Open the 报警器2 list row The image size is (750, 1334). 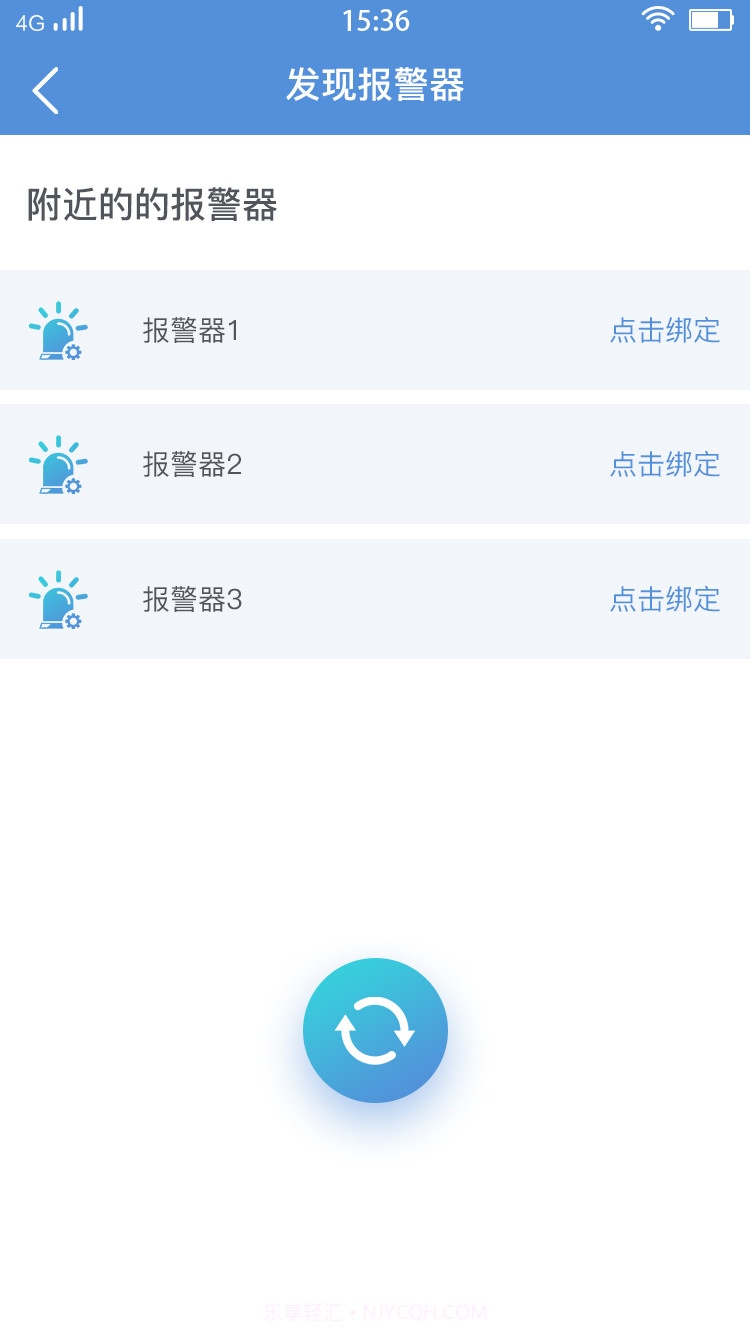click(300, 465)
